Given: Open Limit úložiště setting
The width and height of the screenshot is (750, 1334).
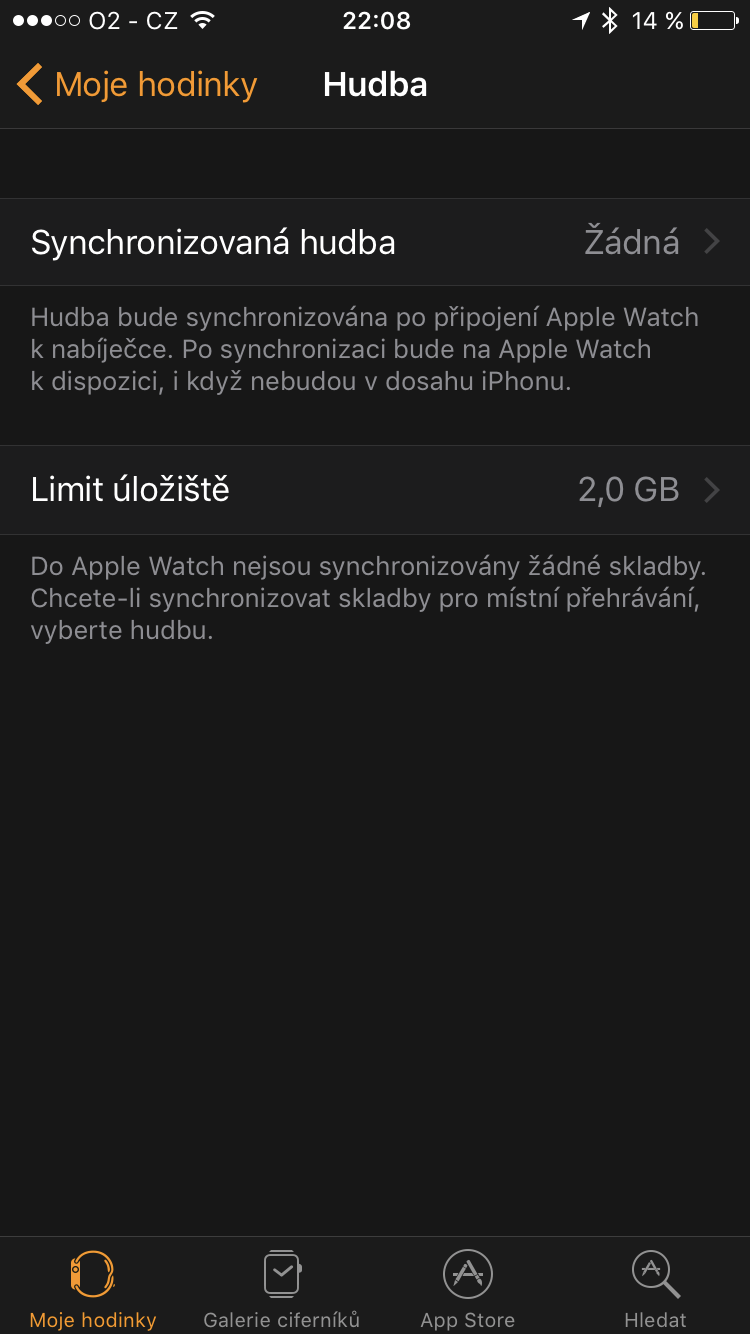Looking at the screenshot, I should click(375, 490).
